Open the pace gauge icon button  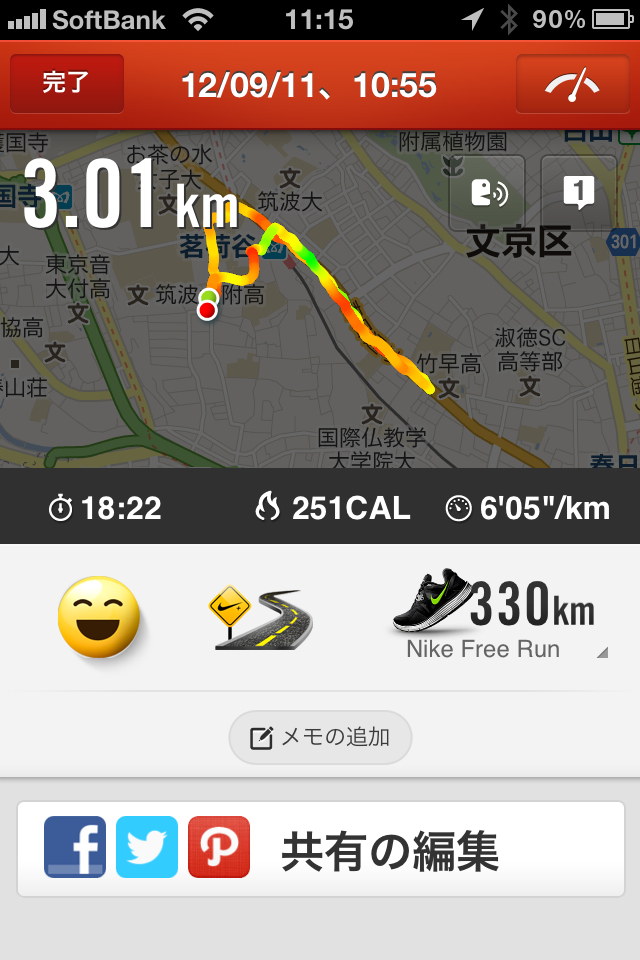point(571,85)
